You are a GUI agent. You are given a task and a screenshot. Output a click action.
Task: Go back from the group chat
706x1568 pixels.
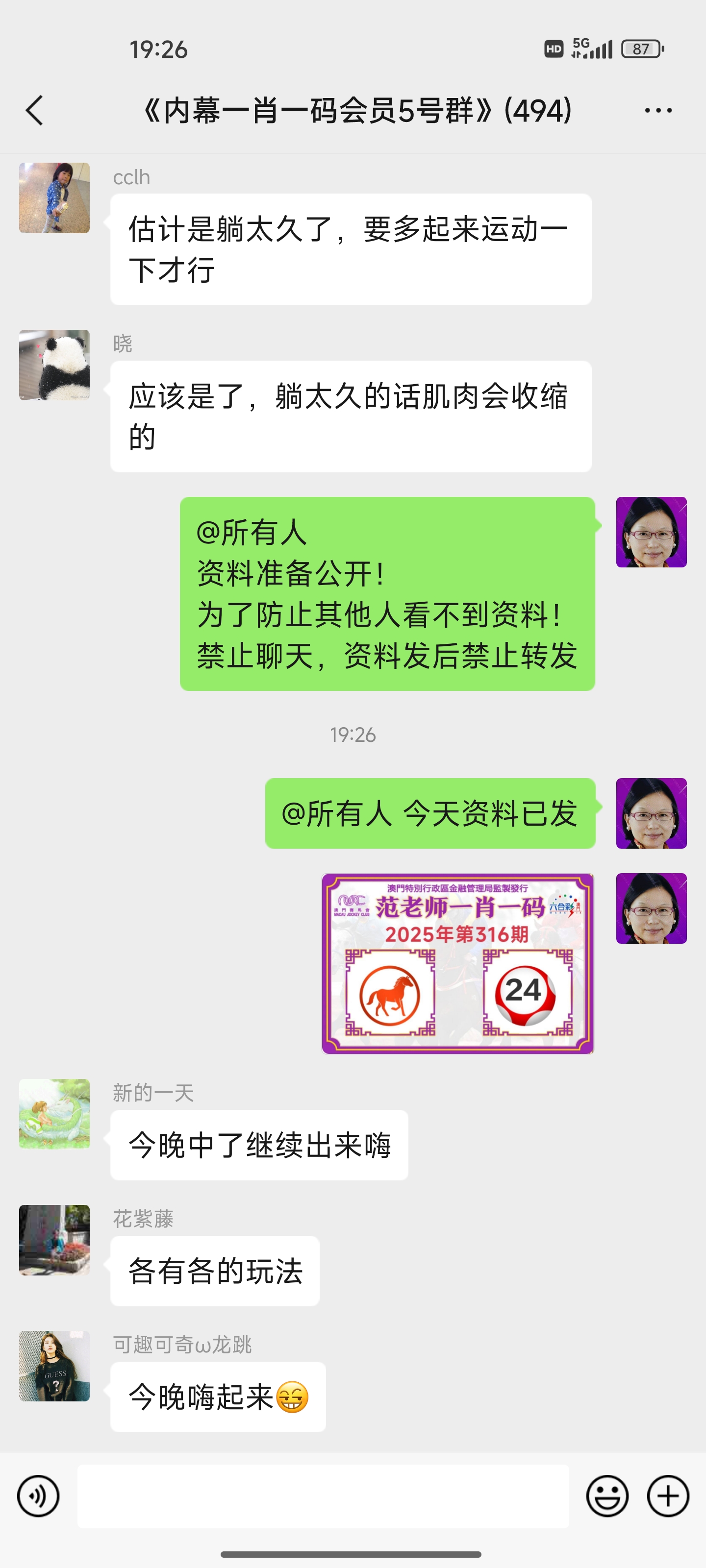[35, 111]
